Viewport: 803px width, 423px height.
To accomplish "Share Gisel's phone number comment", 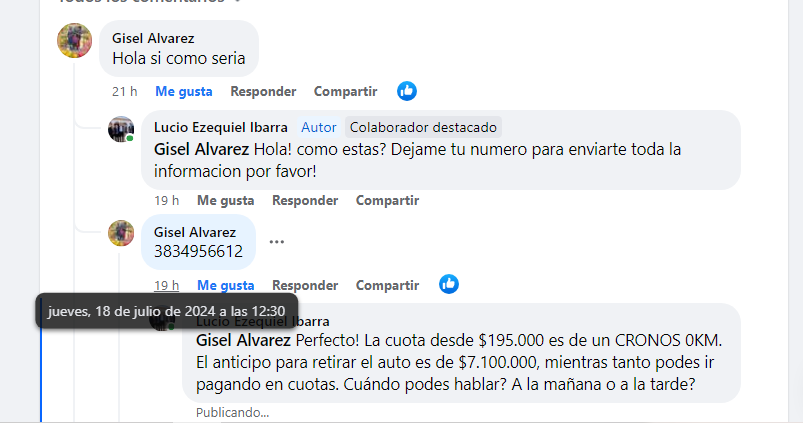I will [387, 285].
